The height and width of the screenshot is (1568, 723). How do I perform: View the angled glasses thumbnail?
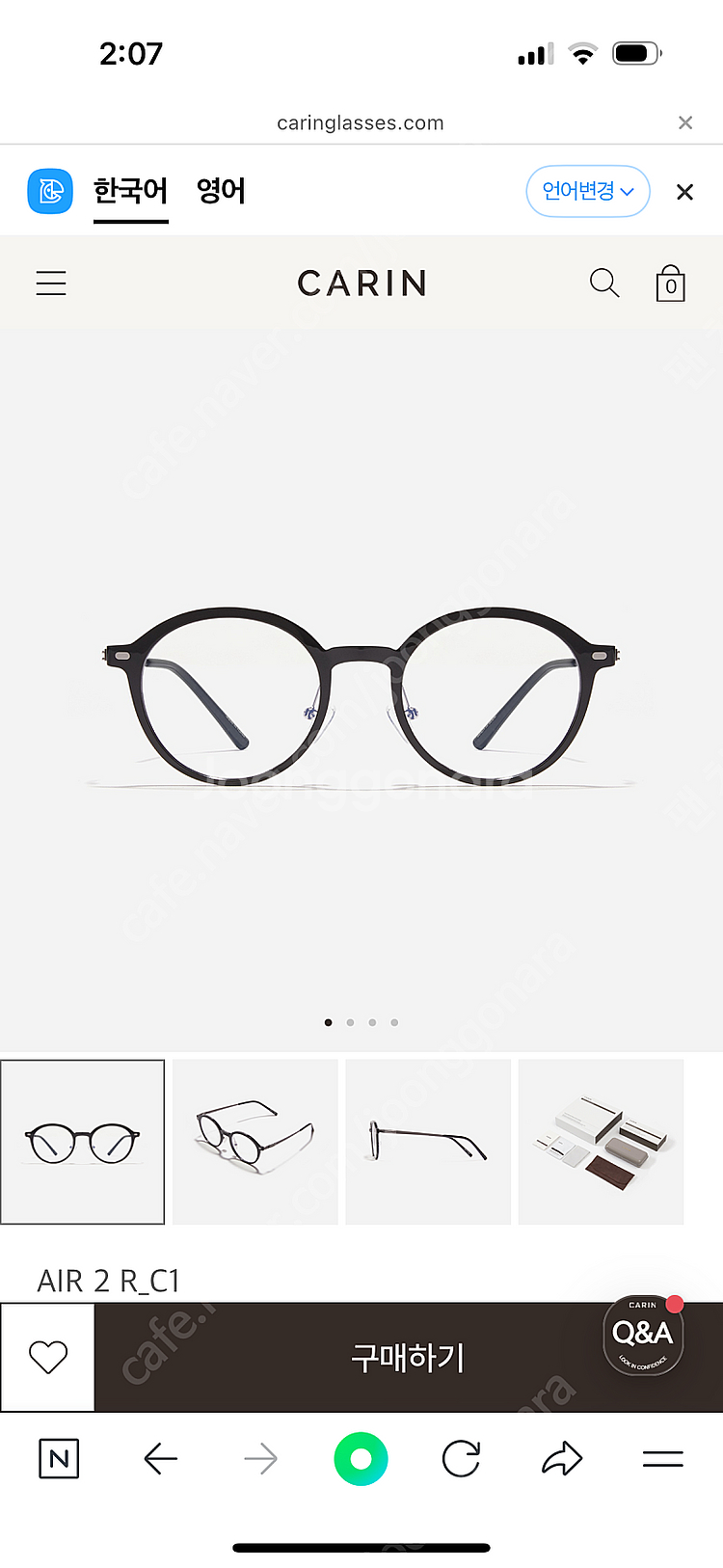(x=255, y=1142)
